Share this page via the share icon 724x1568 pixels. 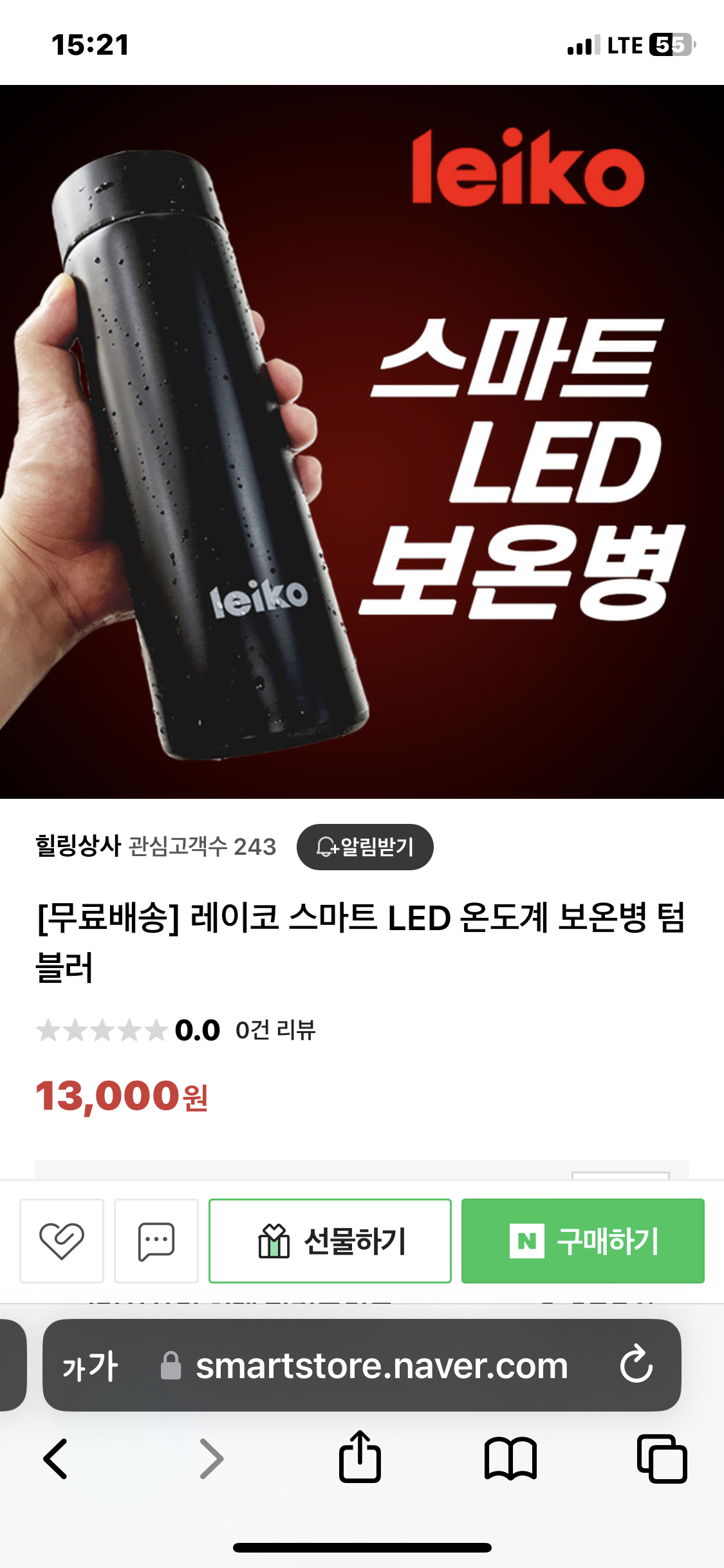tap(360, 1457)
